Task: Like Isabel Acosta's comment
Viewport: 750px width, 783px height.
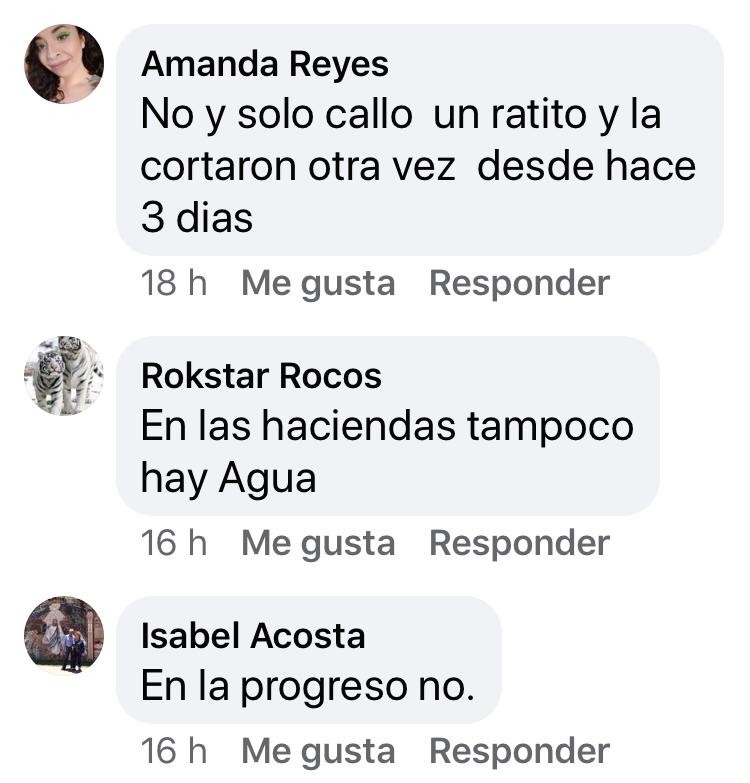Action: [x=318, y=751]
